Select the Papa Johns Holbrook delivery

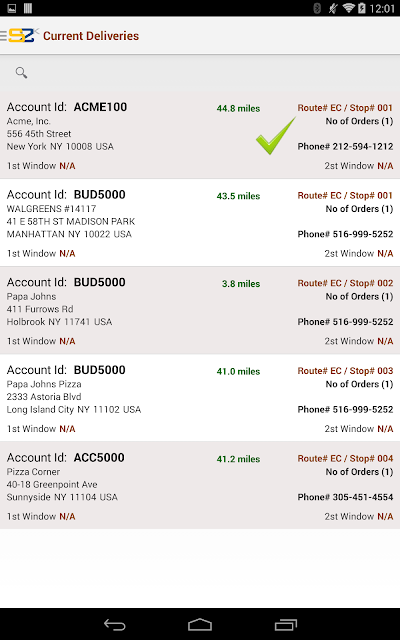pyautogui.click(x=200, y=311)
